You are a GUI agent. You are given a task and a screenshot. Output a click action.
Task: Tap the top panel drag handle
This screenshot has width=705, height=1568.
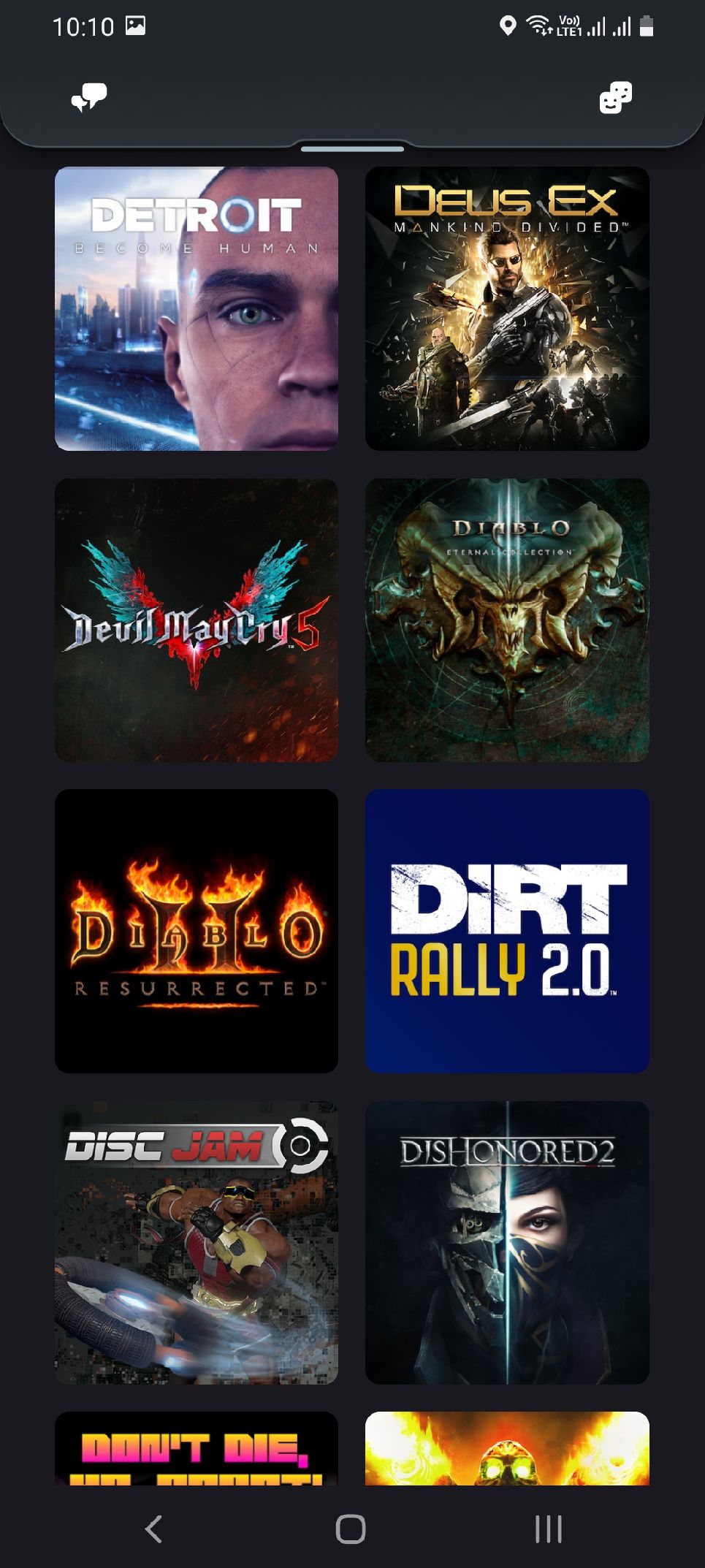point(352,149)
